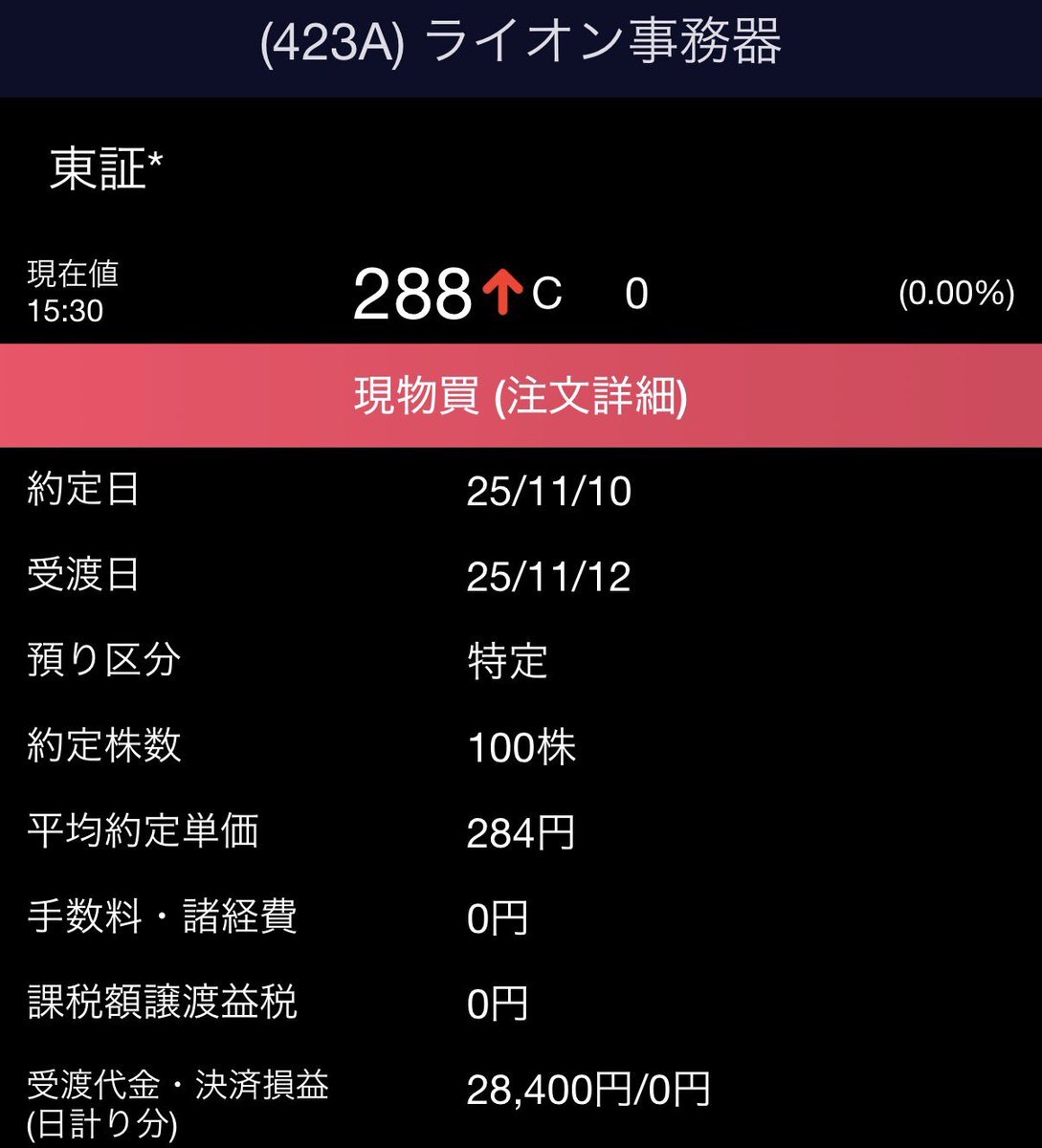The width and height of the screenshot is (1042, 1148).
Task: Click the red up arrow price indicator
Action: [504, 292]
